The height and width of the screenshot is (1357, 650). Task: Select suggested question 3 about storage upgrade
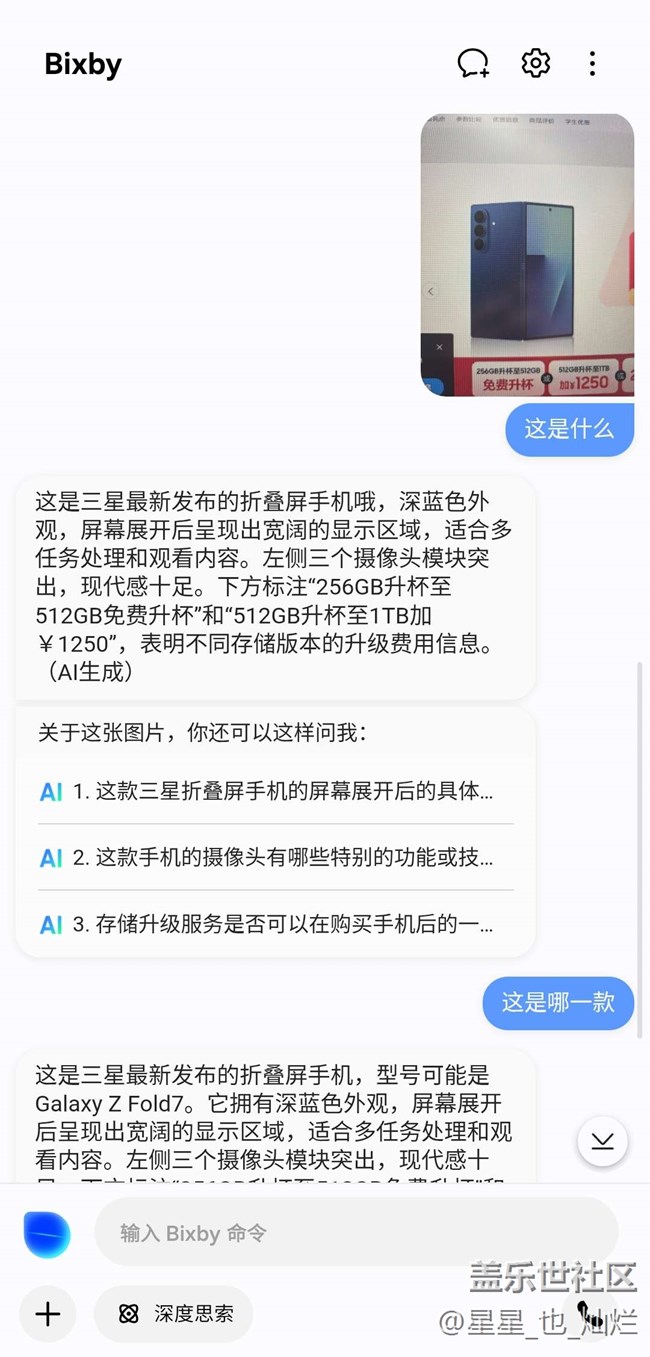pyautogui.click(x=275, y=924)
